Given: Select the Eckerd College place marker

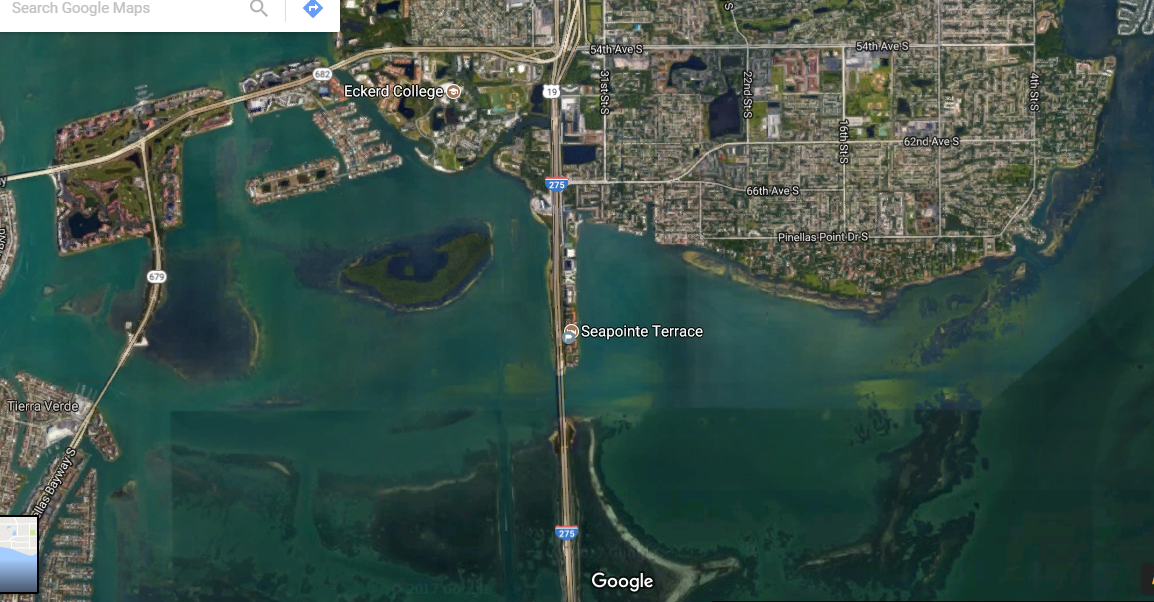Looking at the screenshot, I should click(x=454, y=91).
